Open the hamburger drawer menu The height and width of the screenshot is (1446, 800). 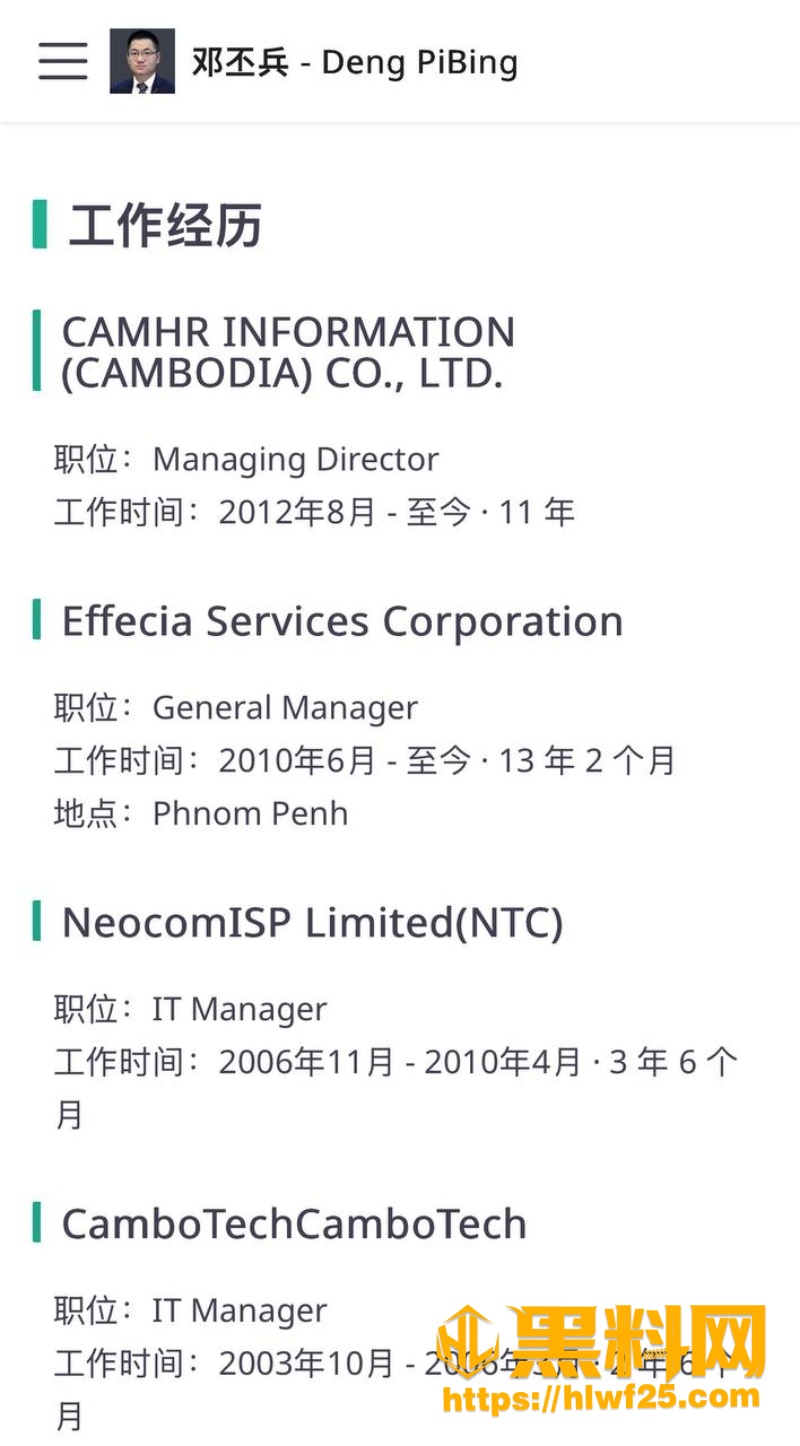(x=63, y=61)
